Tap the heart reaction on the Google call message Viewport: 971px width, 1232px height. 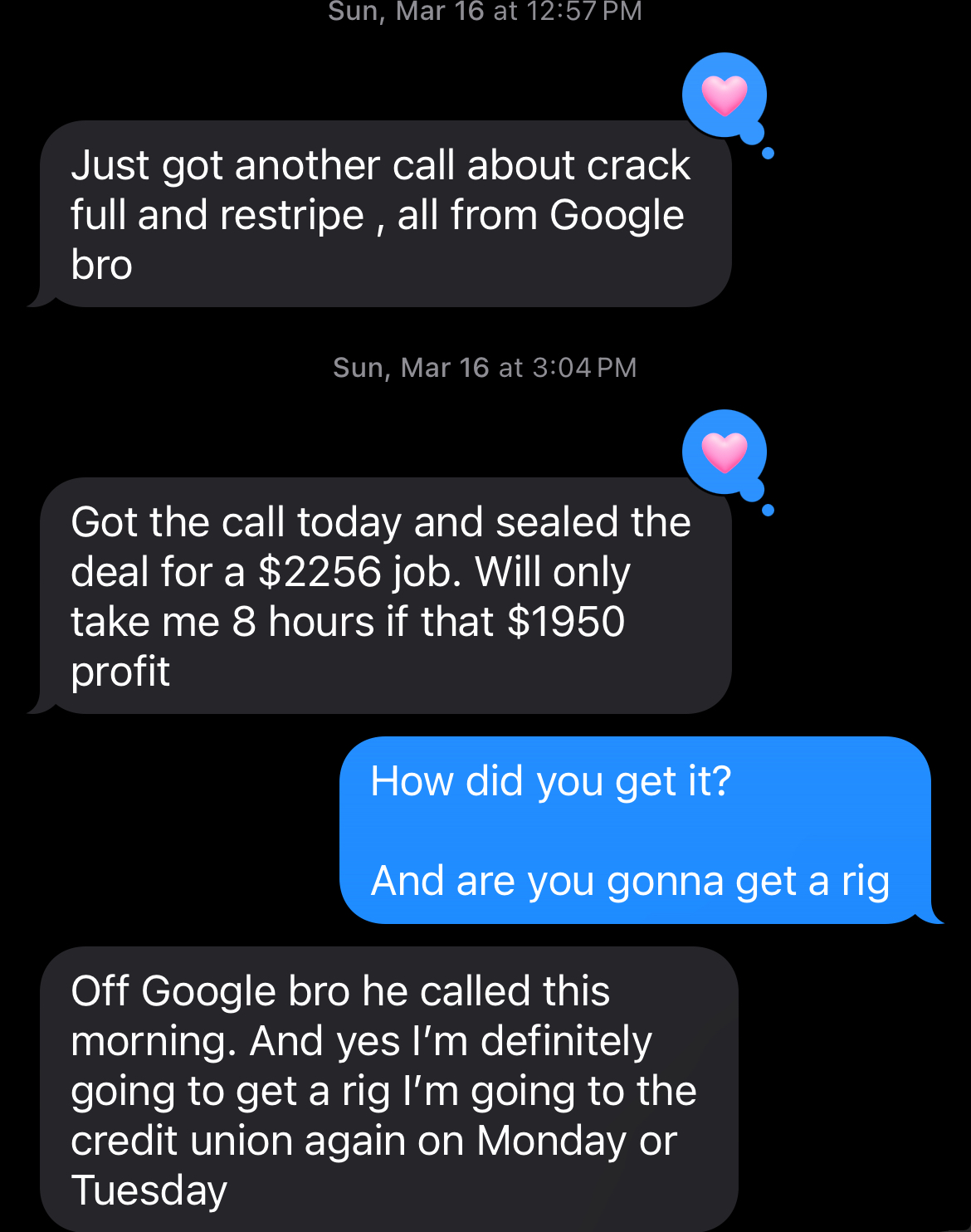click(724, 95)
